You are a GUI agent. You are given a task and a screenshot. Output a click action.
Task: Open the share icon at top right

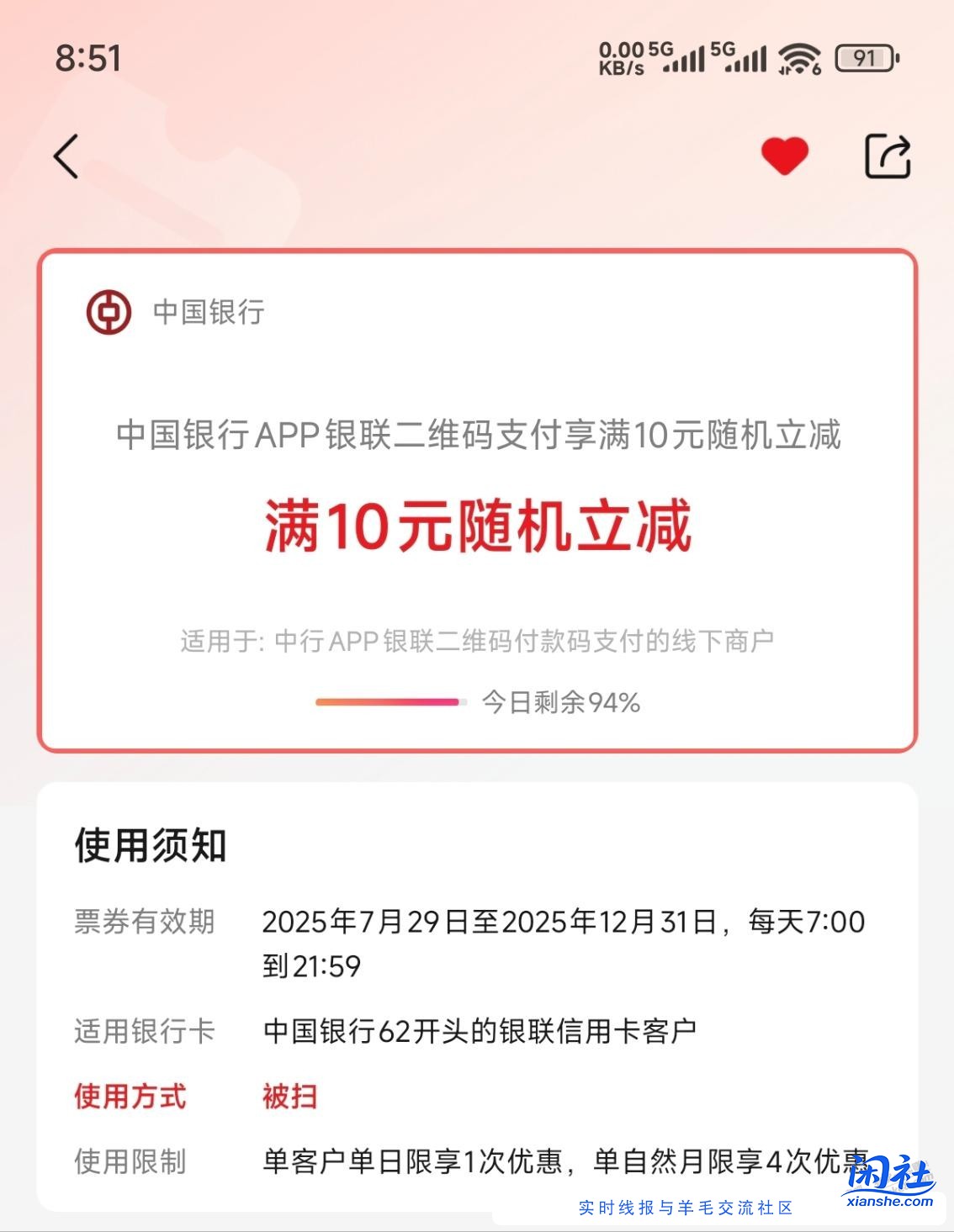888,155
